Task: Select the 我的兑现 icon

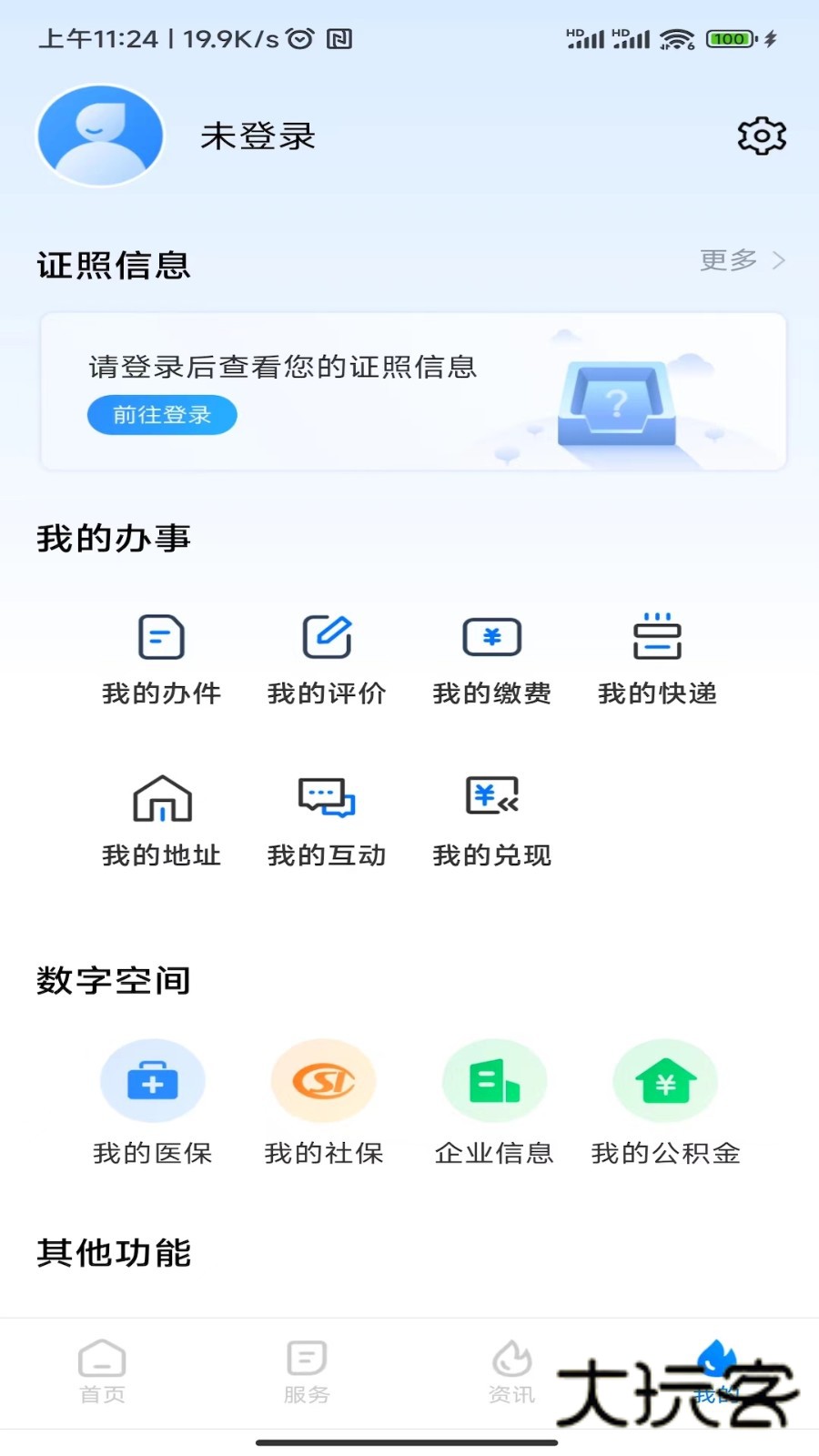Action: tap(492, 819)
